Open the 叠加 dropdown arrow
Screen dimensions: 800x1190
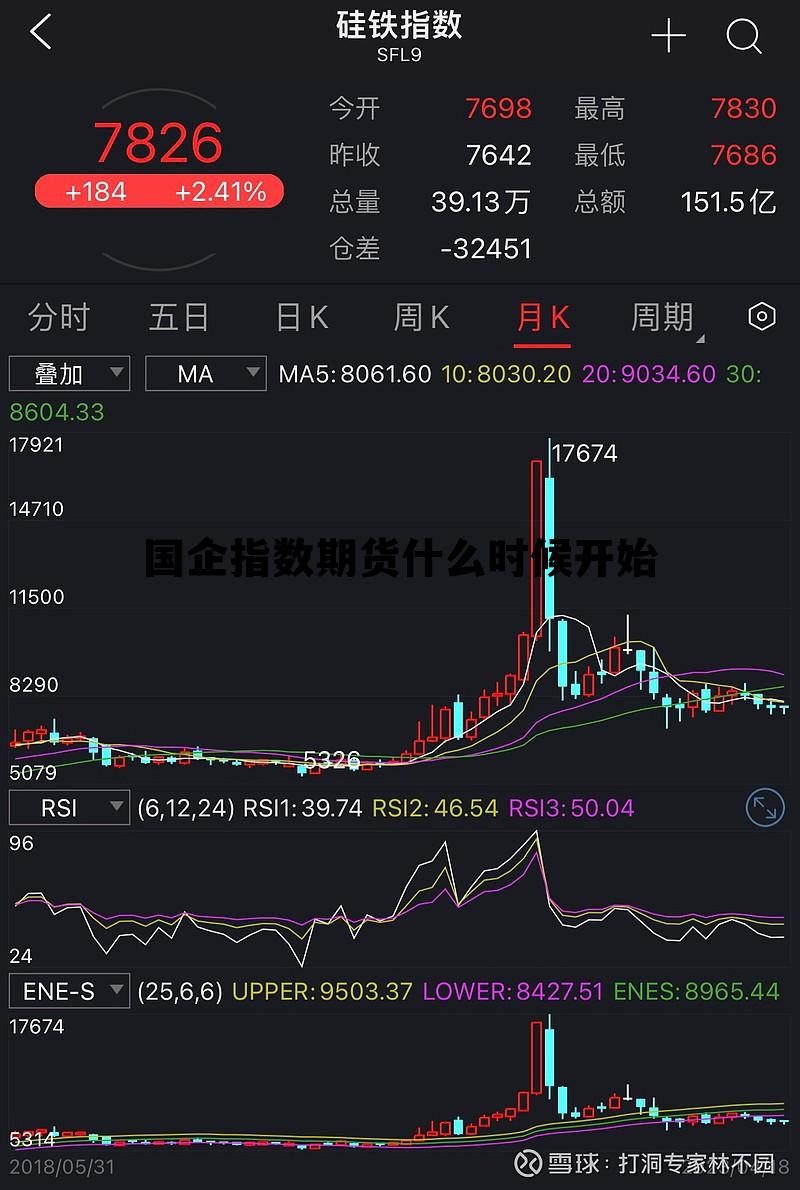(x=115, y=373)
